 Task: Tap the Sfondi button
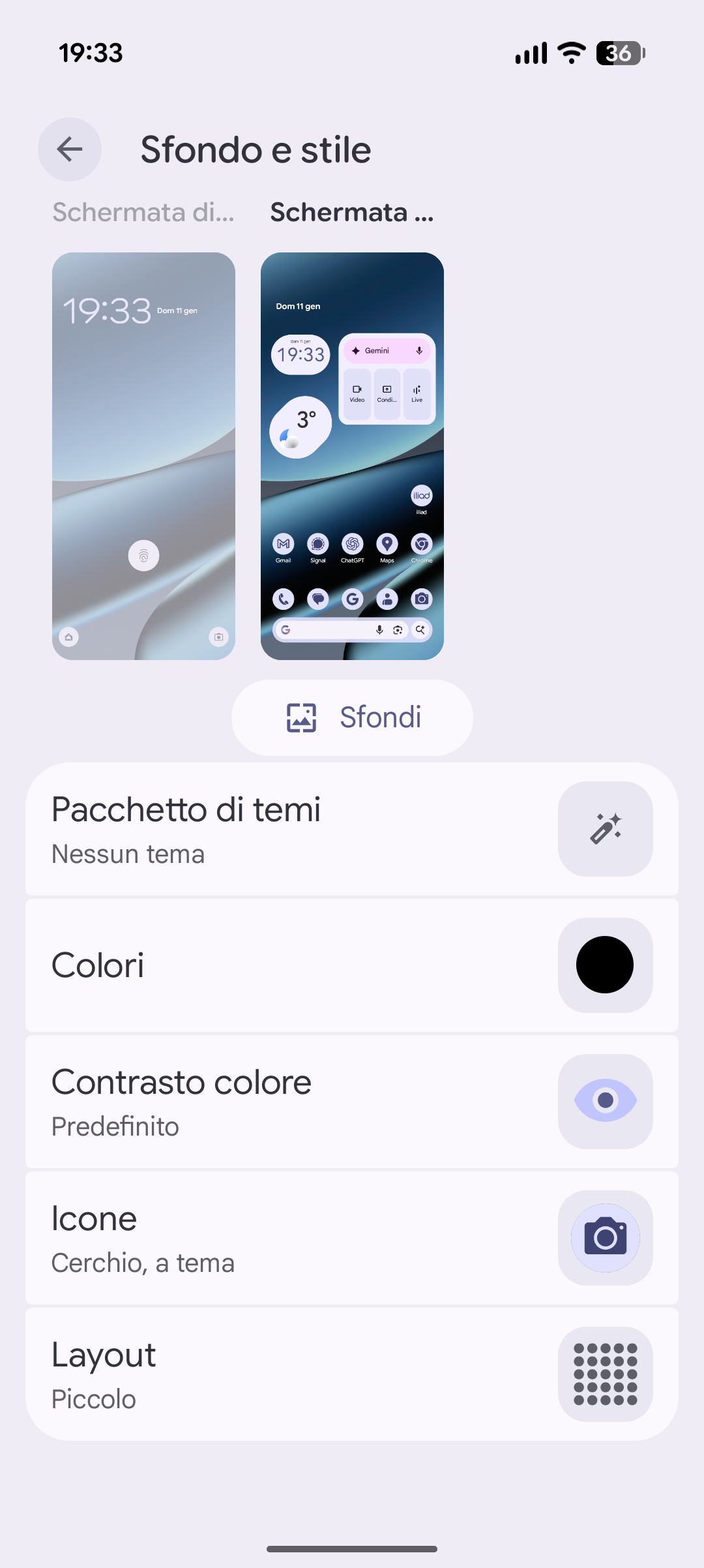[x=352, y=717]
